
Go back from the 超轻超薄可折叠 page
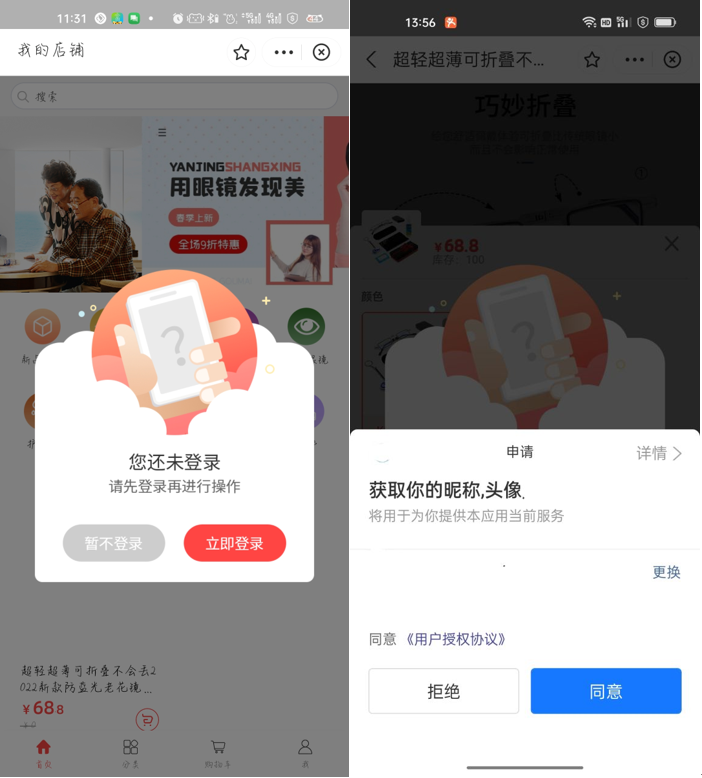coord(371,60)
